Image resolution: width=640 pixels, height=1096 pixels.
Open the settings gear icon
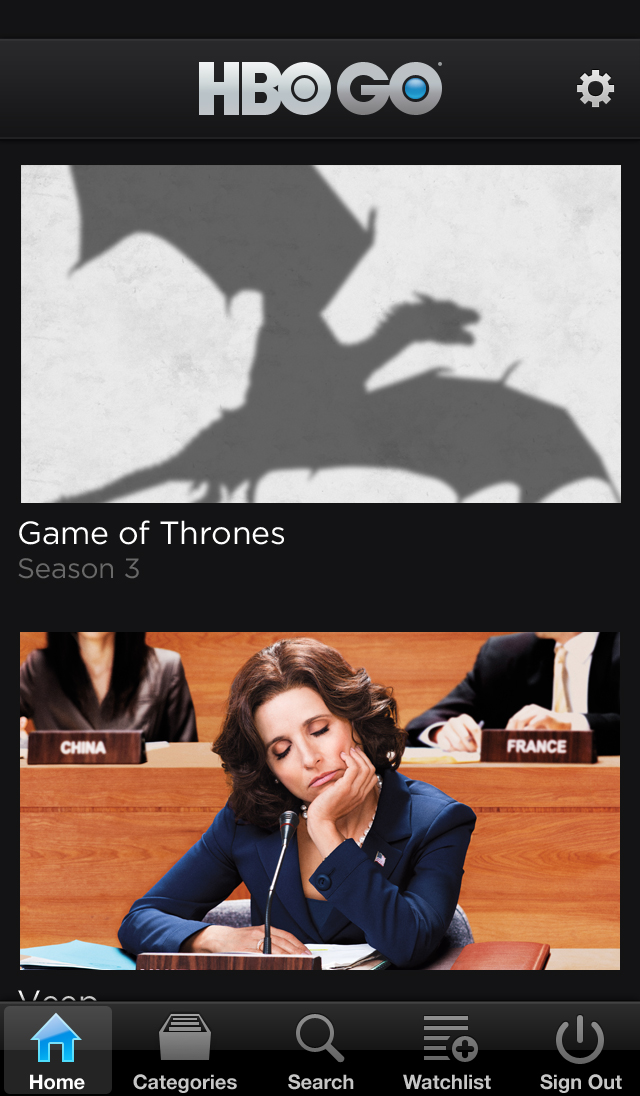pyautogui.click(x=595, y=89)
